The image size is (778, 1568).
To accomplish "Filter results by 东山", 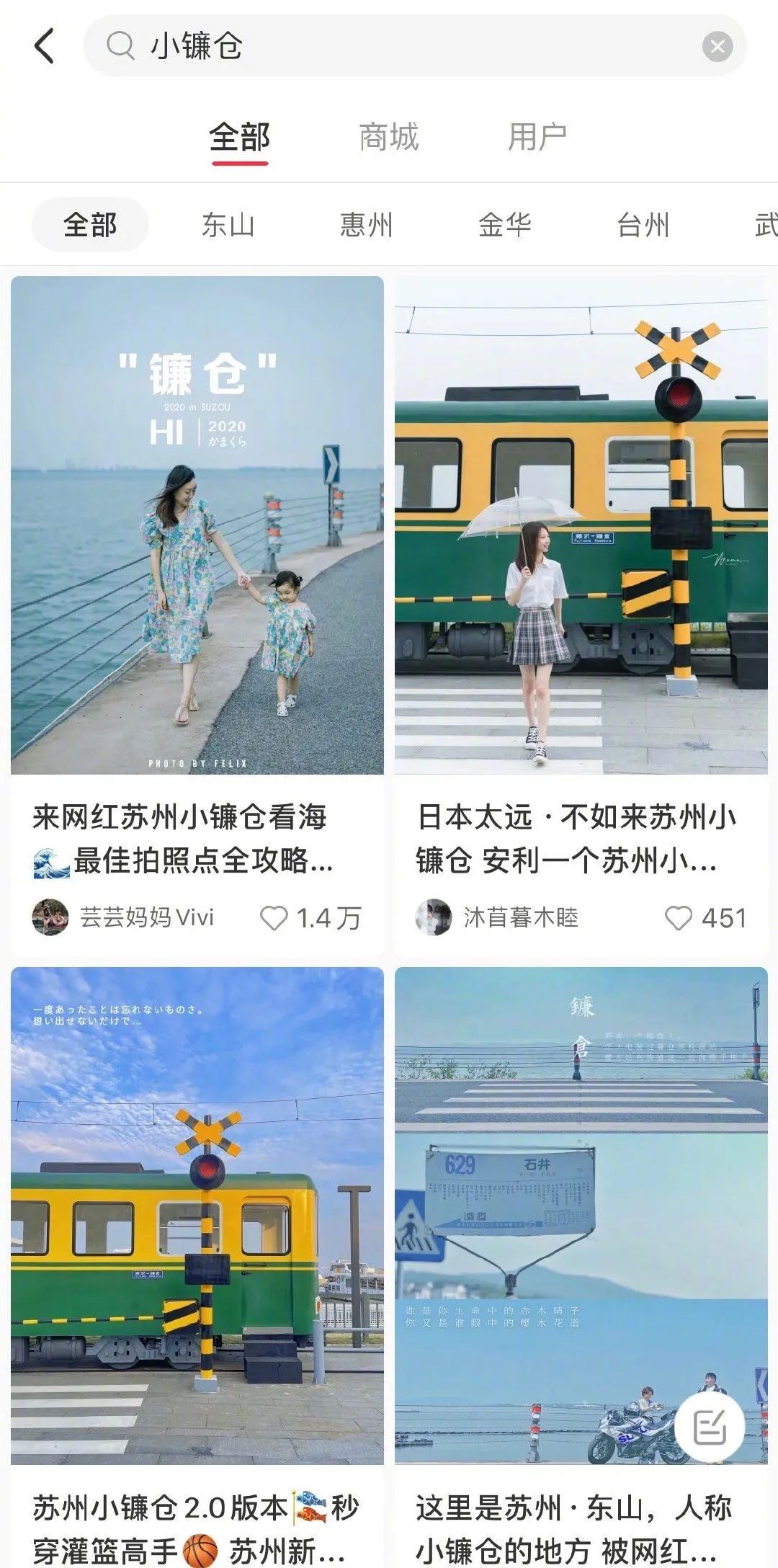I will pos(228,225).
